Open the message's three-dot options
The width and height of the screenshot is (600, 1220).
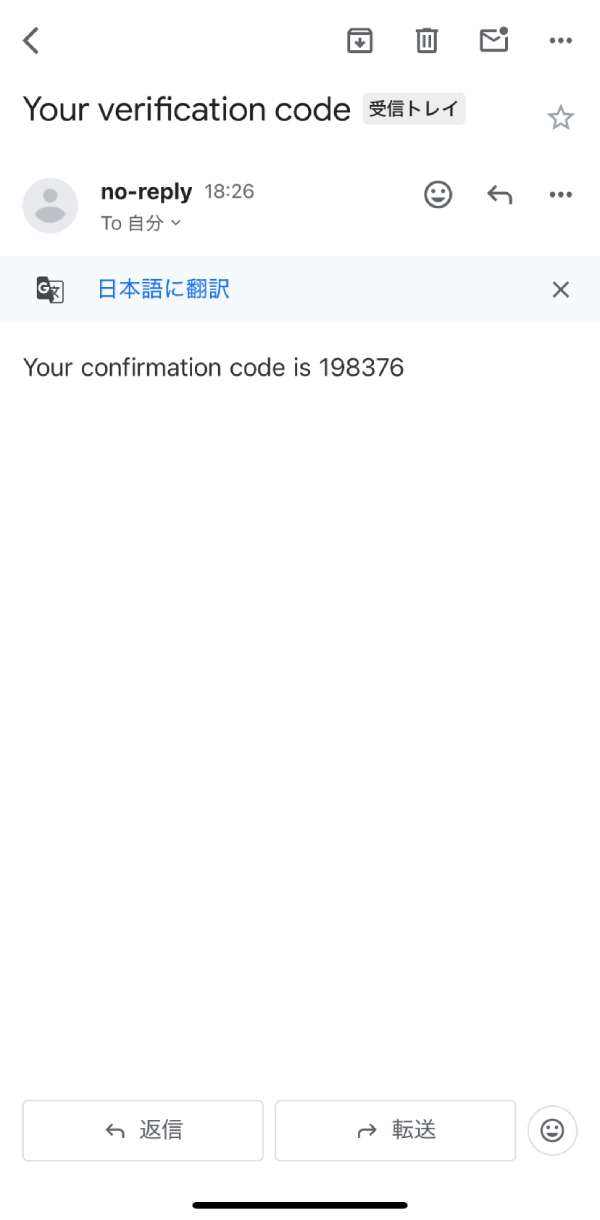pos(561,195)
